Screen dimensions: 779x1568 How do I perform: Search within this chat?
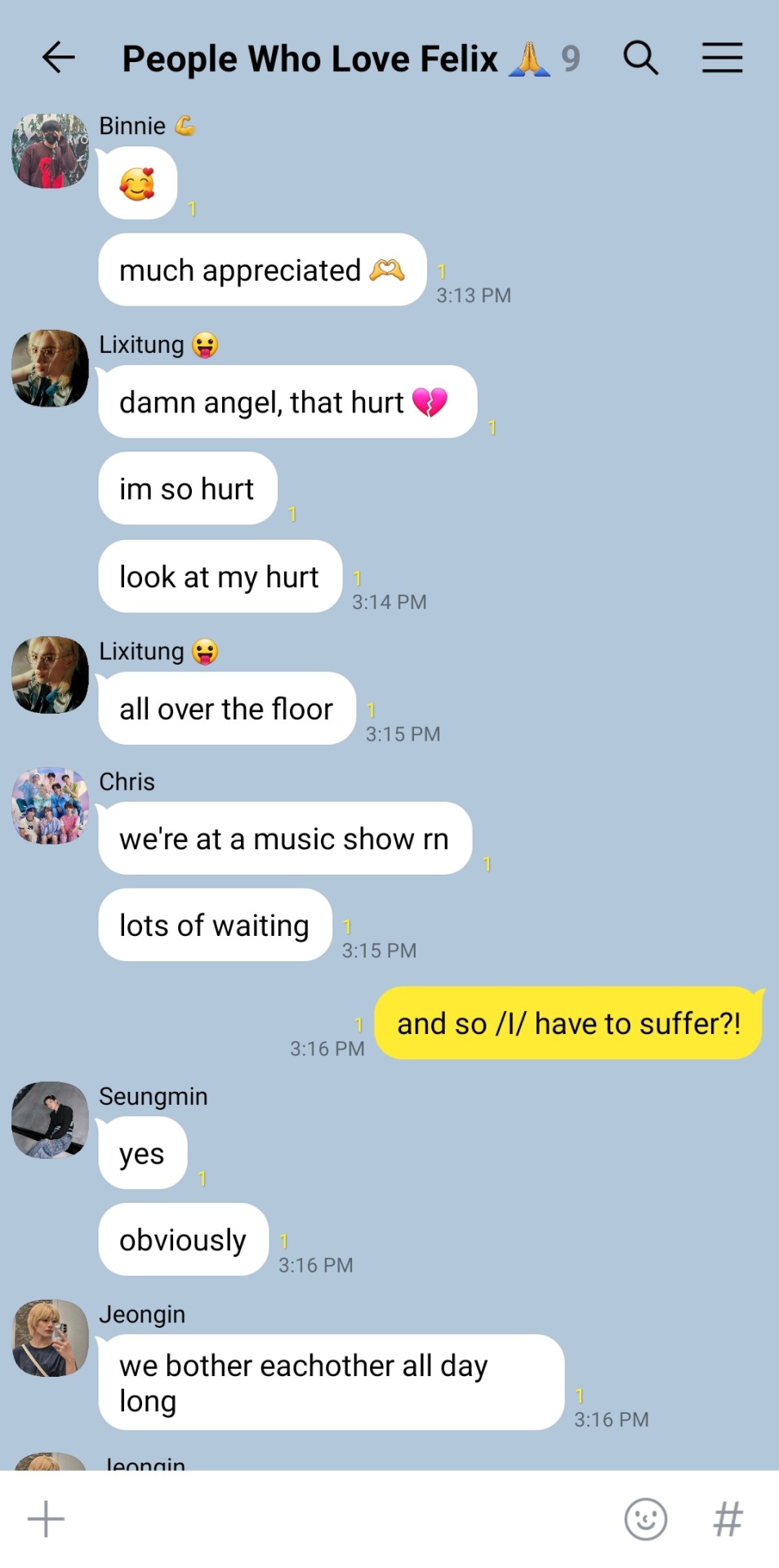[x=640, y=58]
